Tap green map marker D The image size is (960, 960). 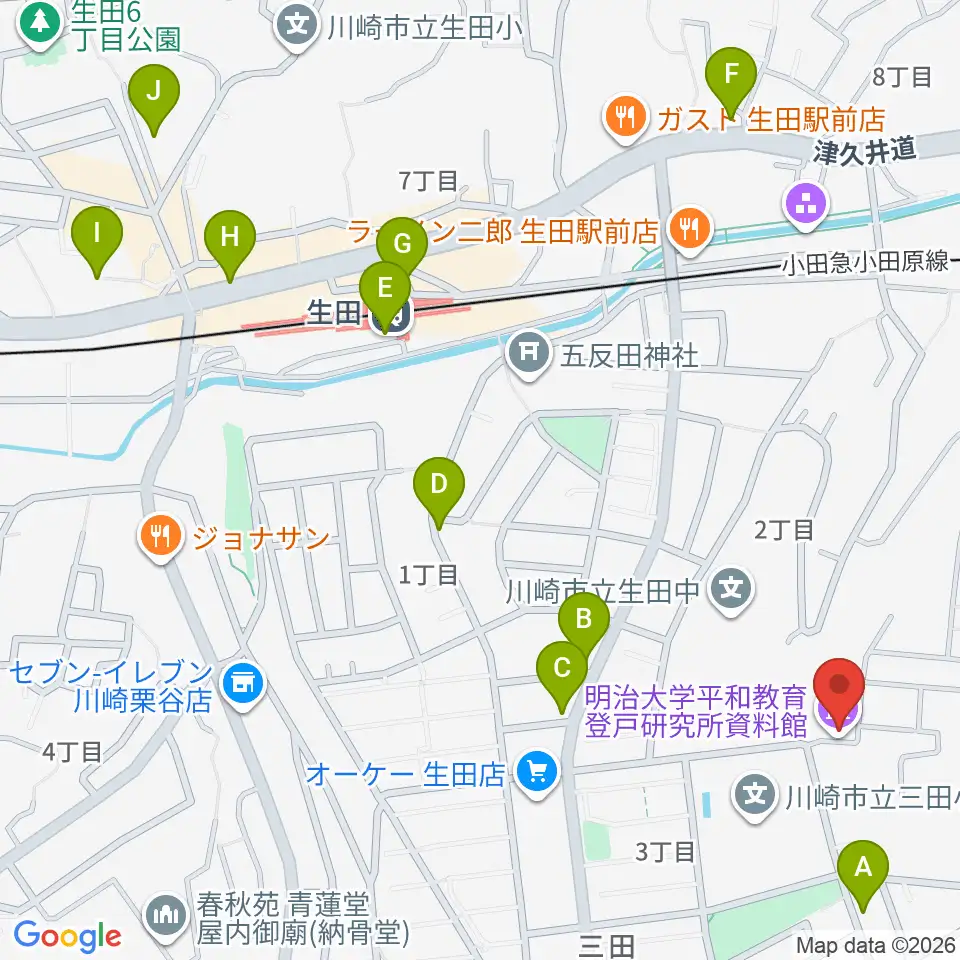click(438, 492)
